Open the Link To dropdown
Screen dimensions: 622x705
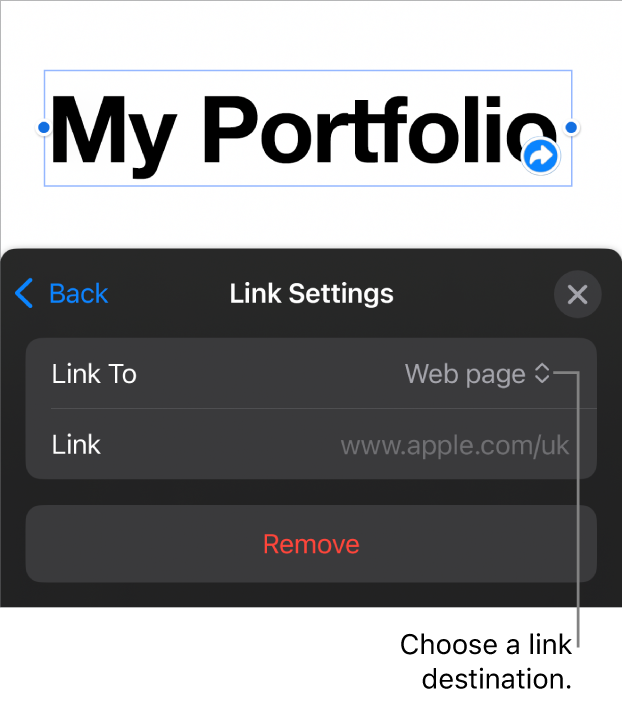tap(477, 374)
